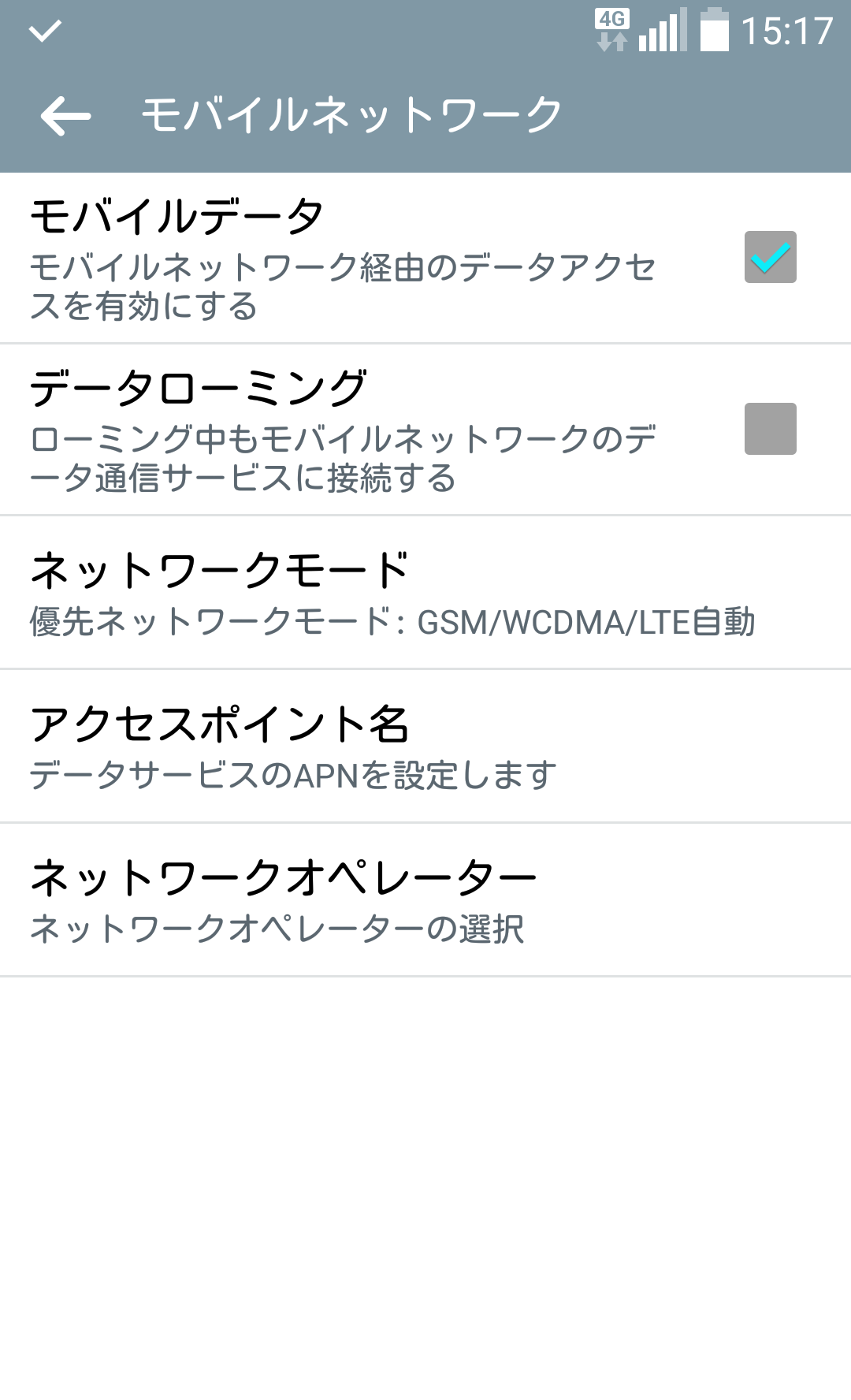Enable the データローミング checkbox
851x1400 pixels.
(770, 429)
